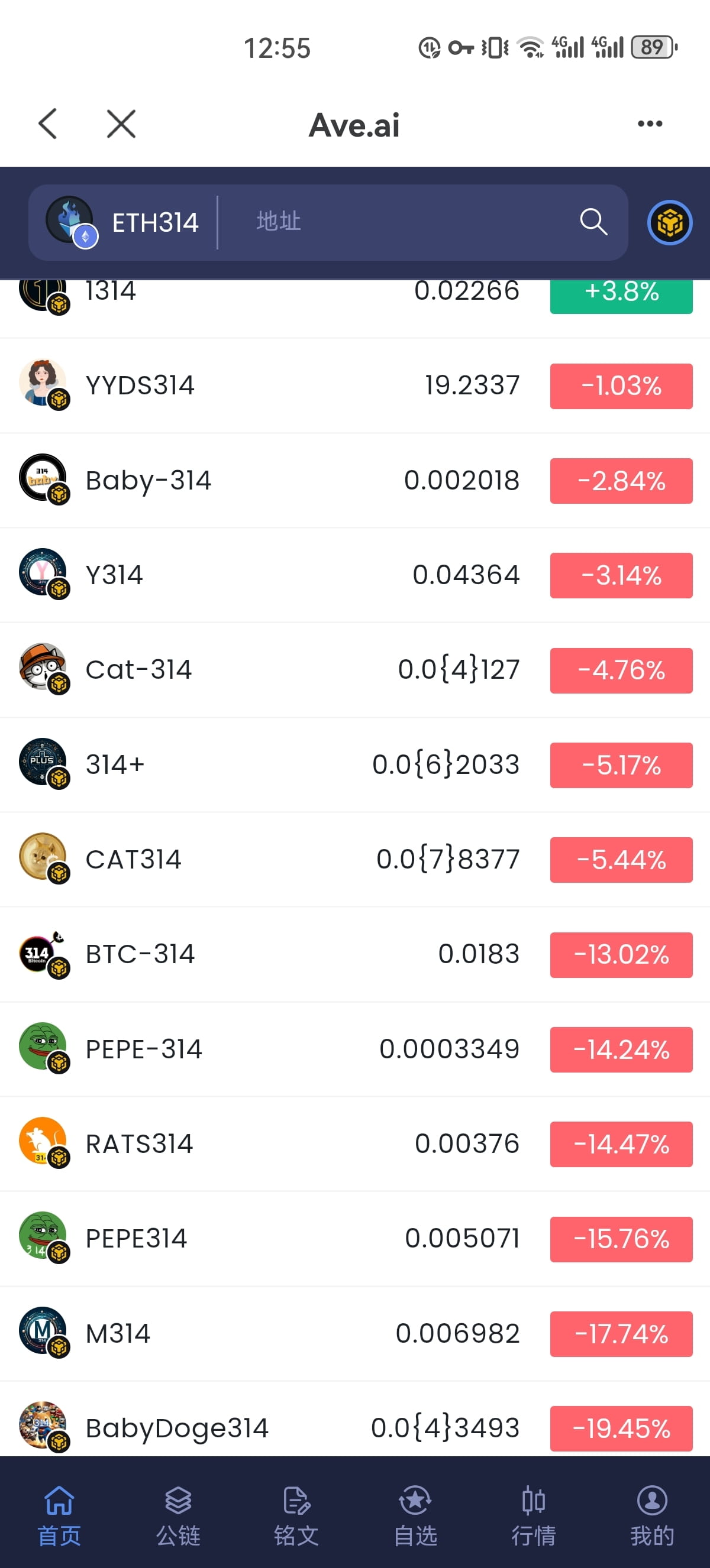
Task: Open the 公链 chains icon
Action: pyautogui.click(x=177, y=1502)
